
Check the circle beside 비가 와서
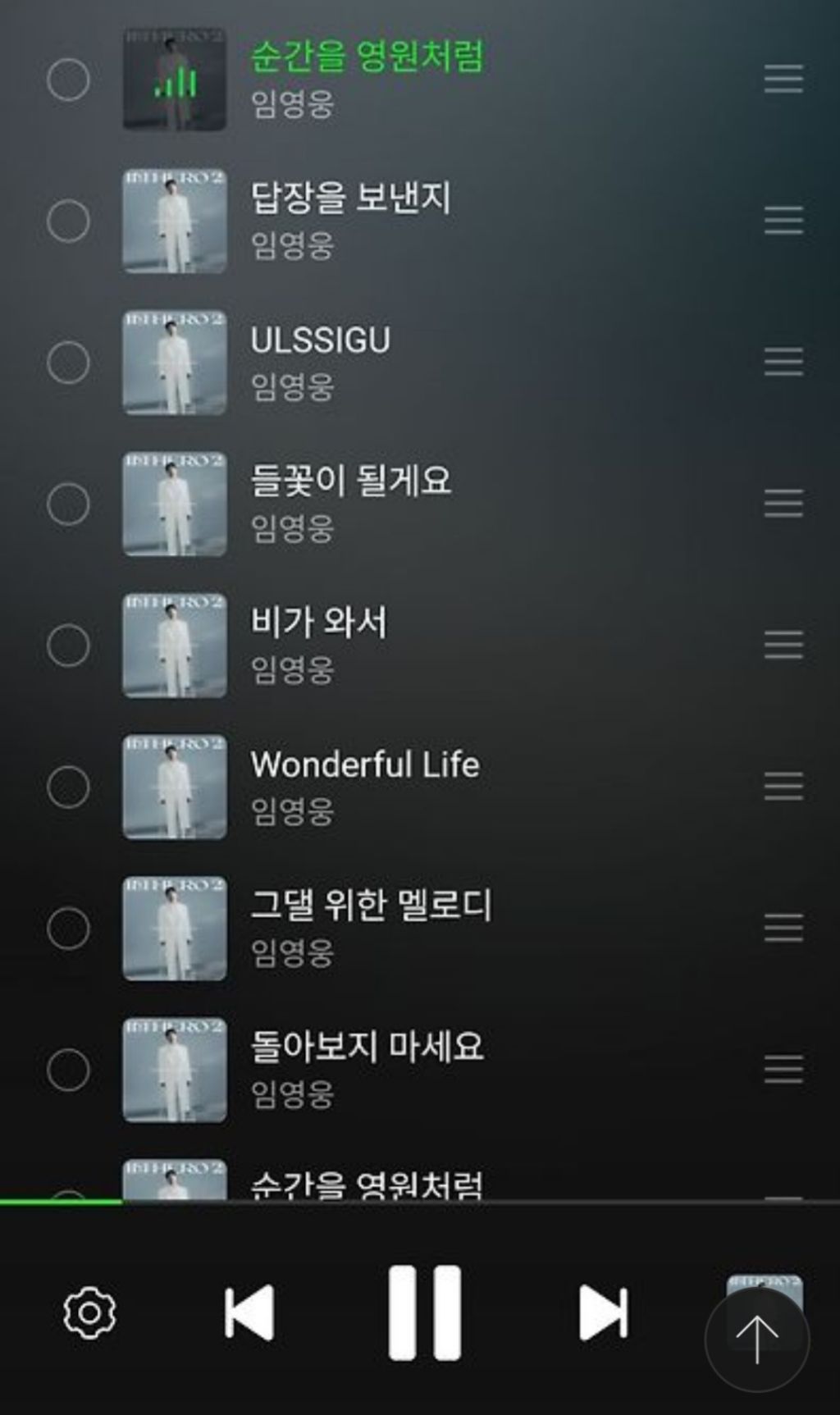click(68, 645)
